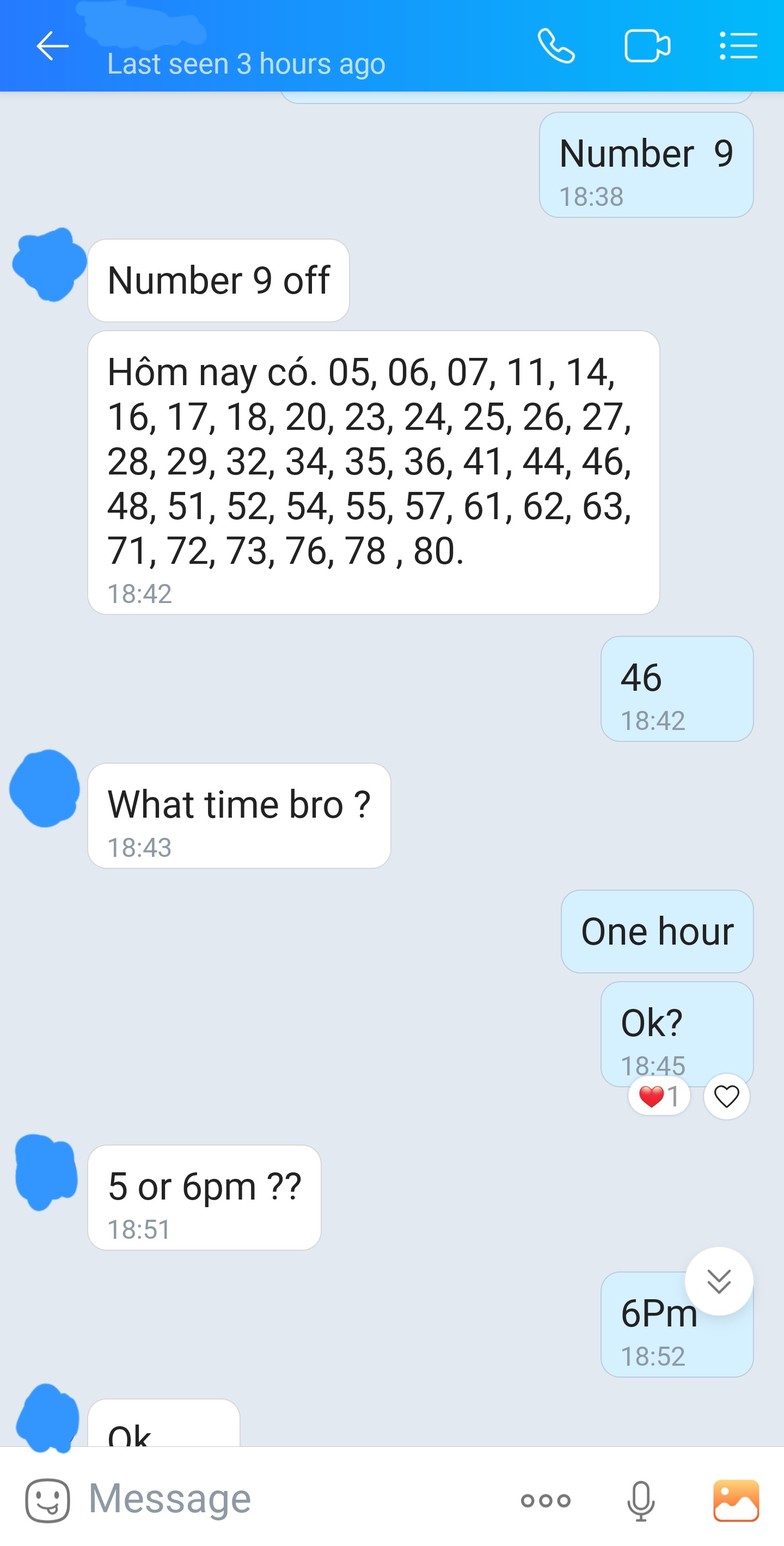Start a voice call
The width and height of the screenshot is (784, 1546).
click(x=556, y=46)
